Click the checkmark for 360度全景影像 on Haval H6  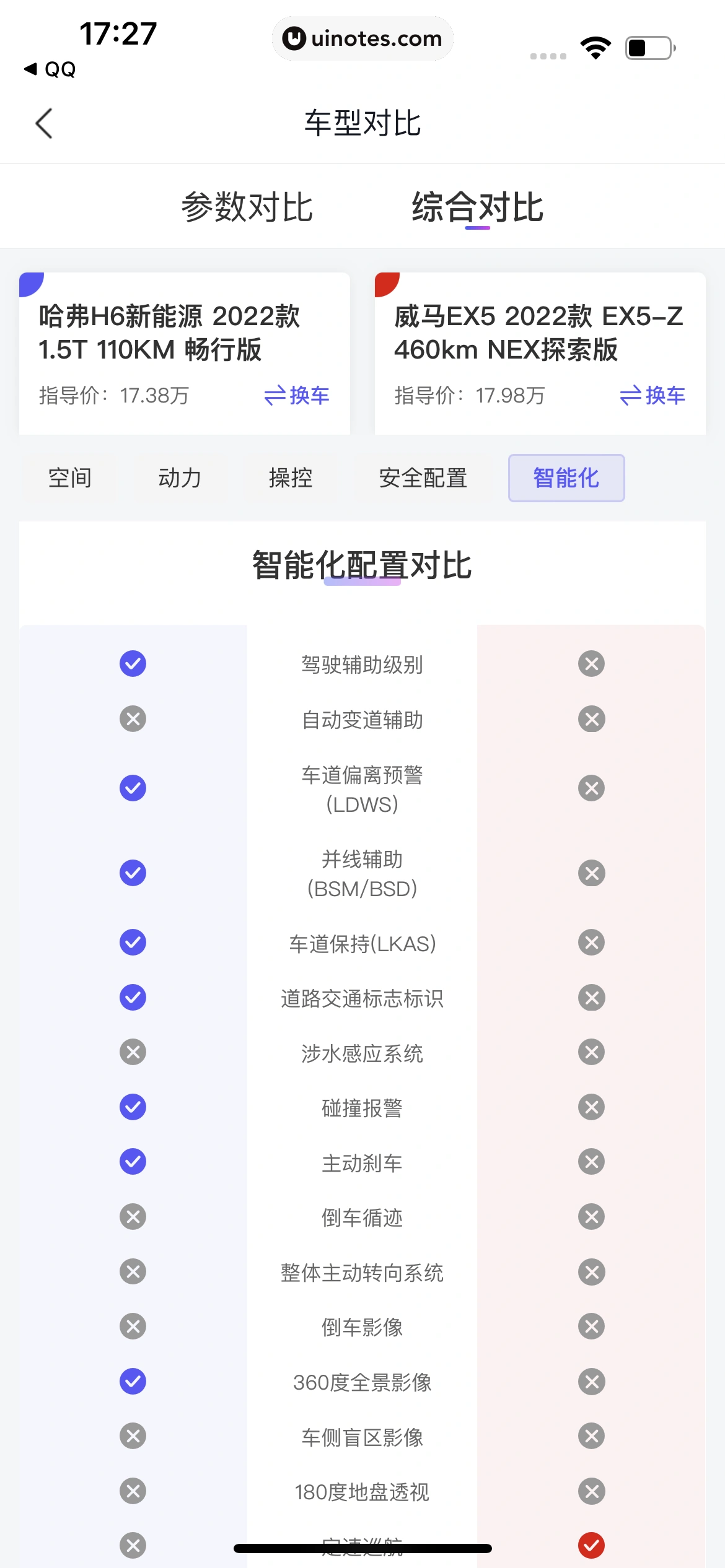pyautogui.click(x=133, y=1382)
